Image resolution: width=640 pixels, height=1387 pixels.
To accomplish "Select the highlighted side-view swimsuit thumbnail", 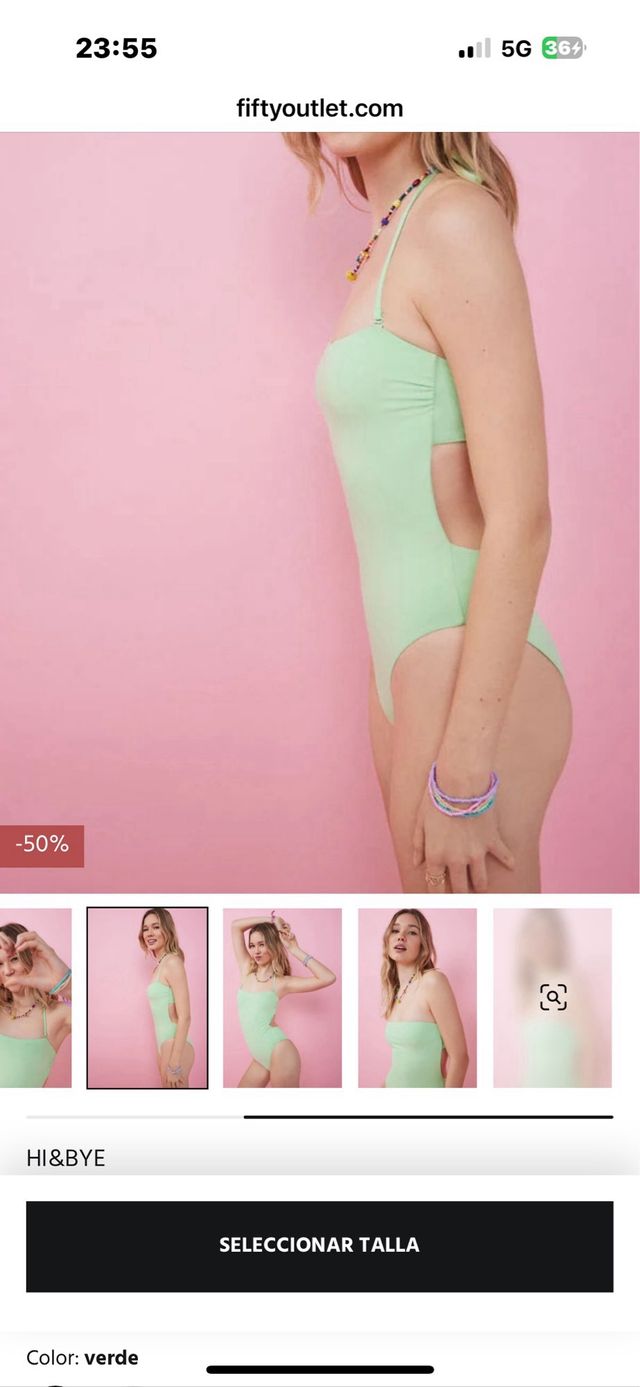I will [x=147, y=997].
